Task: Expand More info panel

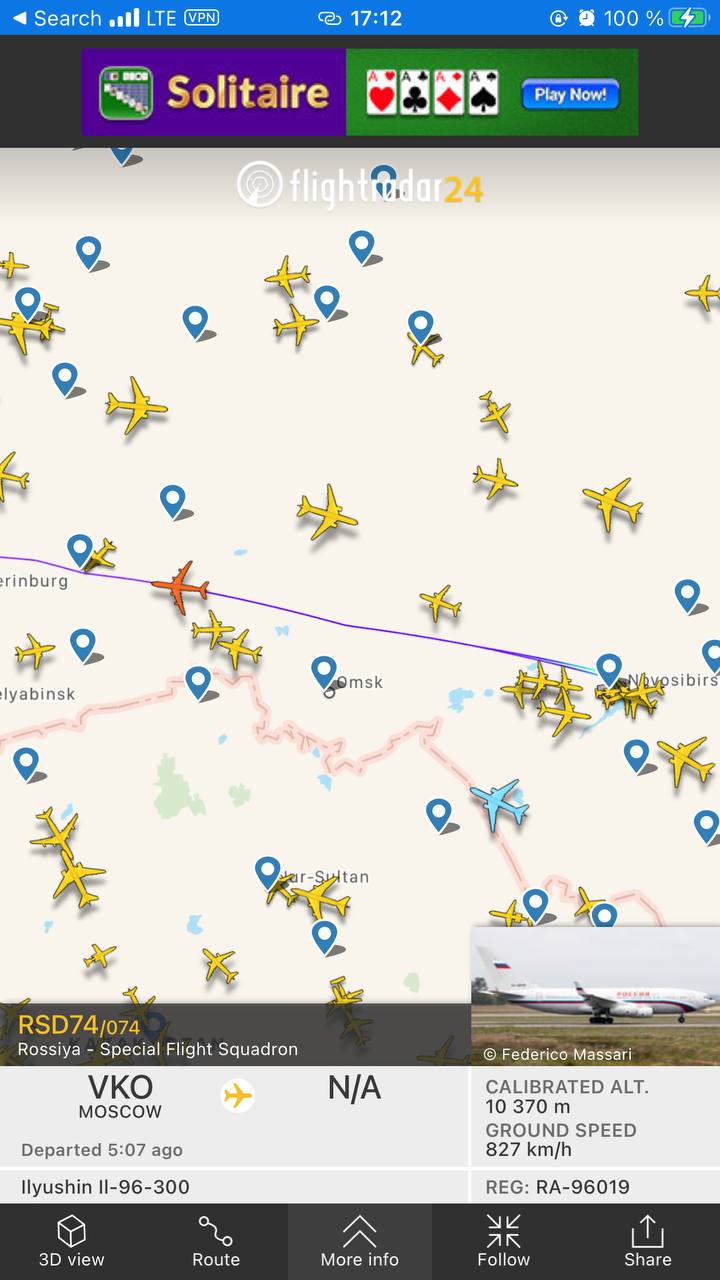Action: (x=360, y=1241)
